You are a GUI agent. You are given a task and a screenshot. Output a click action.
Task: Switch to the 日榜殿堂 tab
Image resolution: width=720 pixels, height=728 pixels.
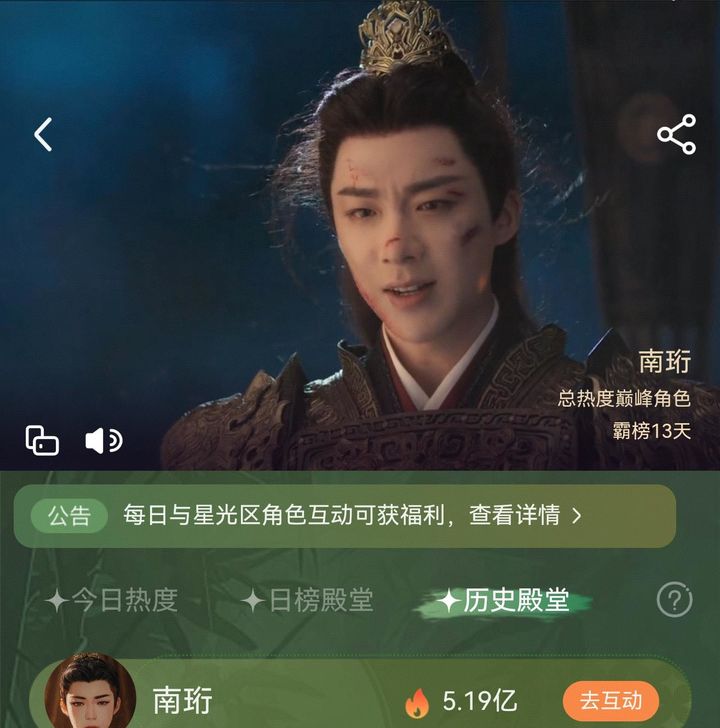[308, 600]
